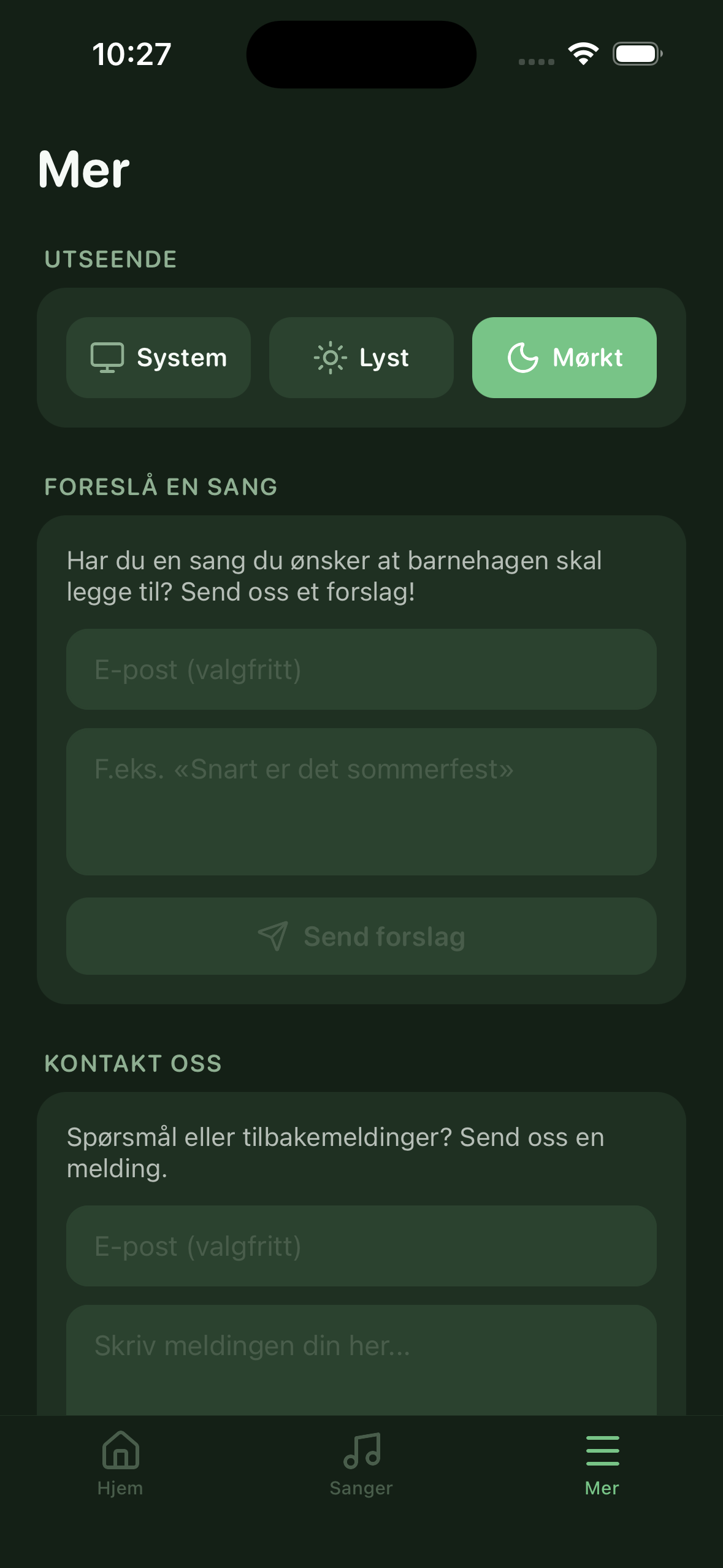Click the E-post field under Kontakt oss
The width and height of the screenshot is (723, 1568).
tap(361, 1247)
